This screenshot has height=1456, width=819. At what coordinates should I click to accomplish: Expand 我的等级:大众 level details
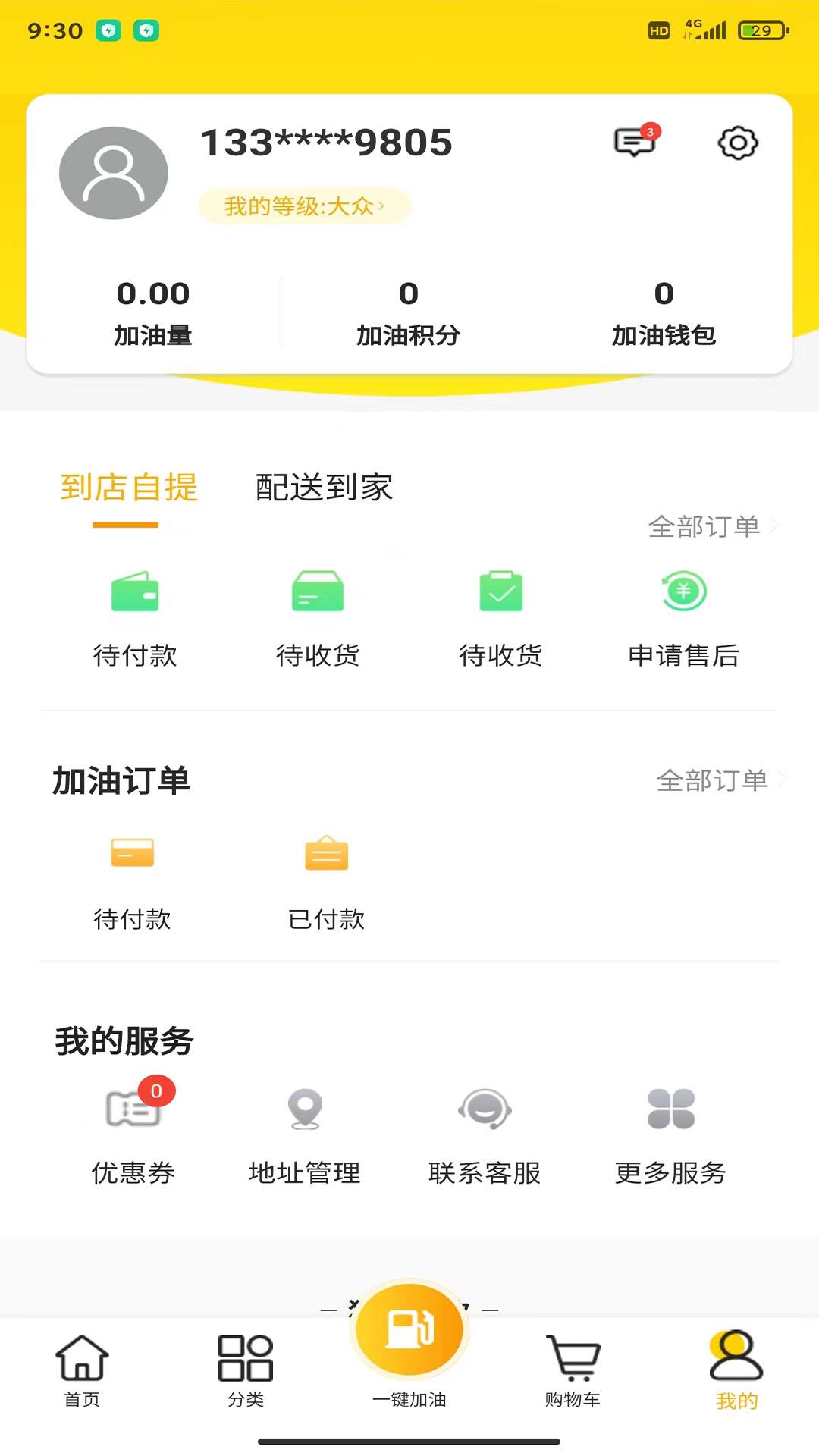tap(303, 206)
